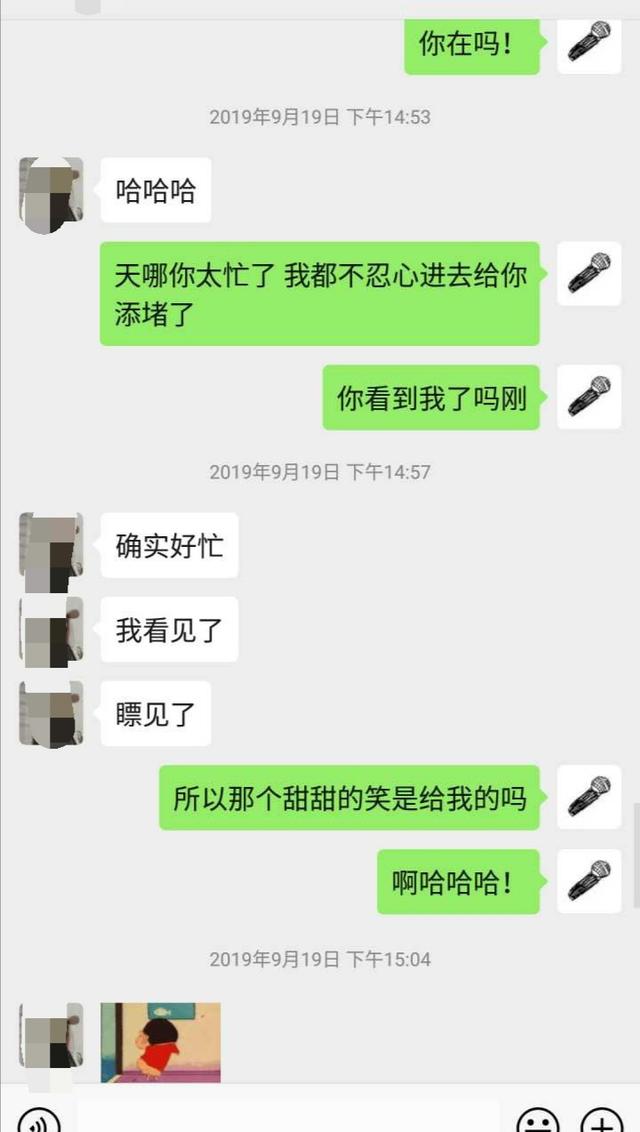The image size is (640, 1132).
Task: View profile from avatar beside 我看见了
Action: click(51, 630)
